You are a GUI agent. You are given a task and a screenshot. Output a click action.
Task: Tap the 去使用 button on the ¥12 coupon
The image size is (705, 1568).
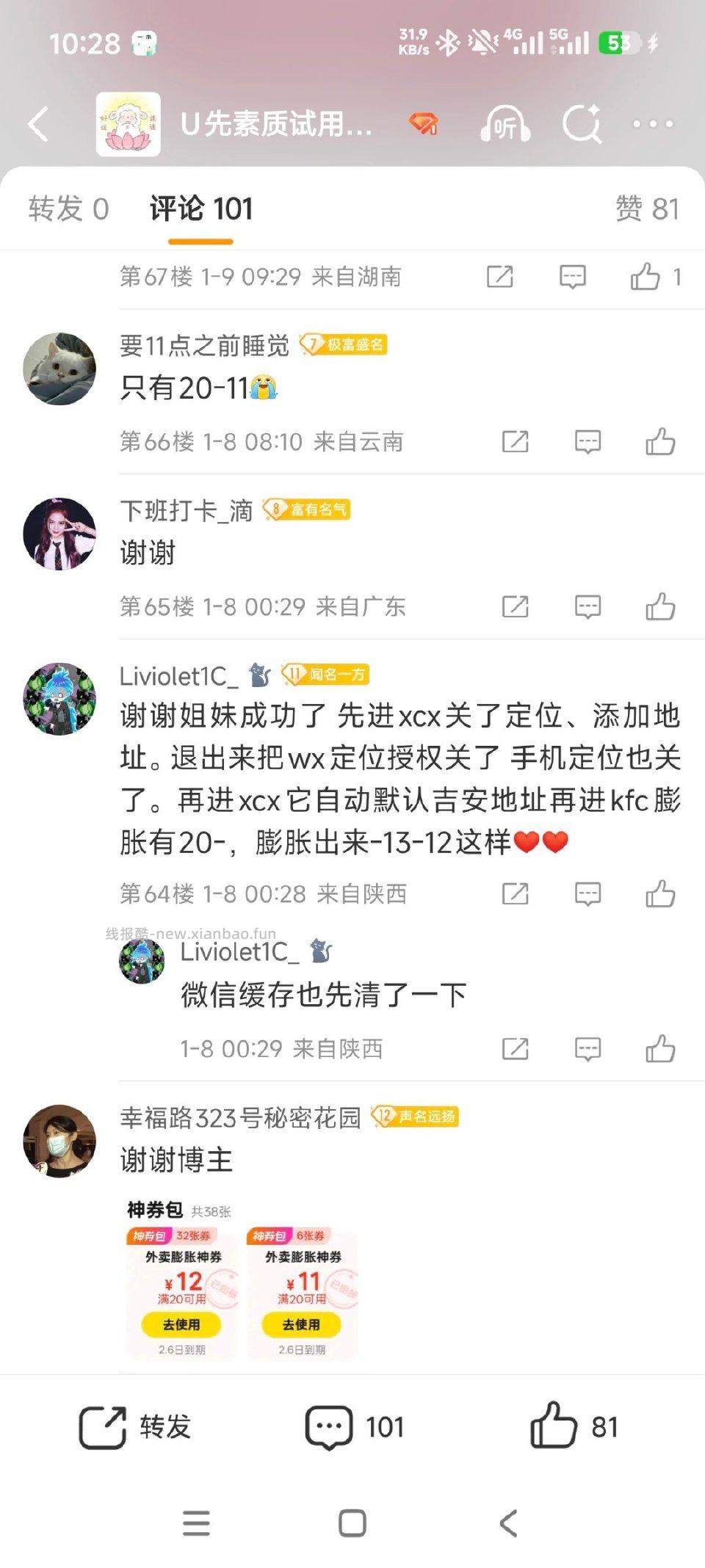(180, 1325)
